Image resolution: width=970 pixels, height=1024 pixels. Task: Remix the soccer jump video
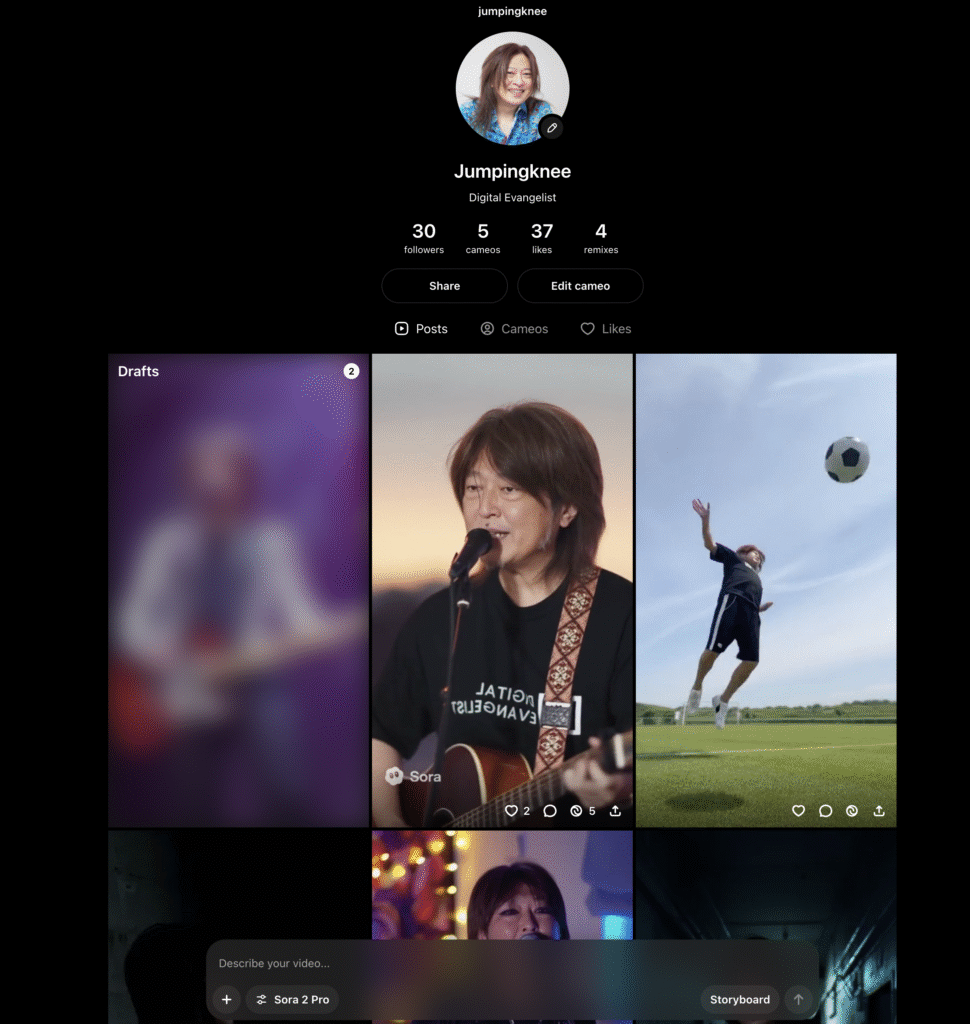click(x=852, y=811)
